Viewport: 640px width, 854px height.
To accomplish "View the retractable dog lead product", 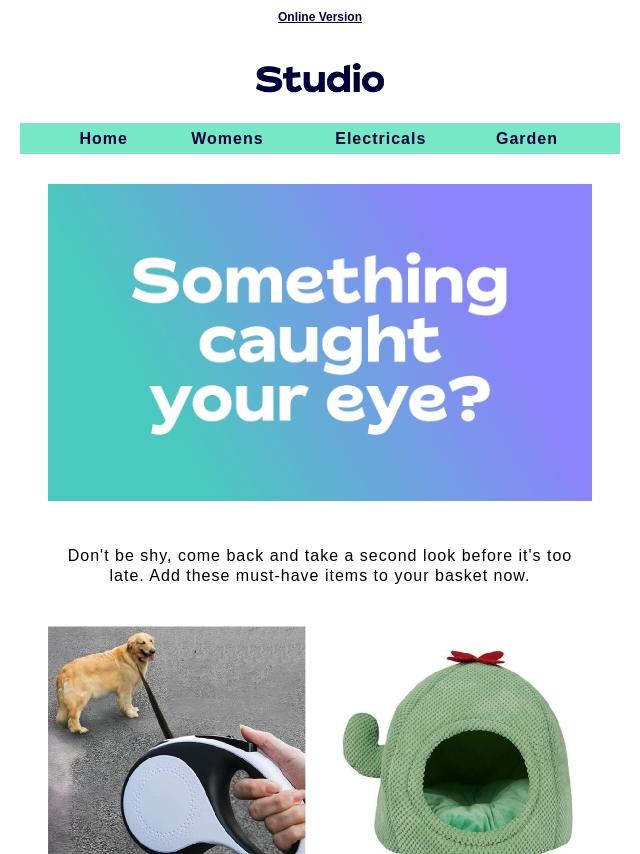I will [176, 740].
